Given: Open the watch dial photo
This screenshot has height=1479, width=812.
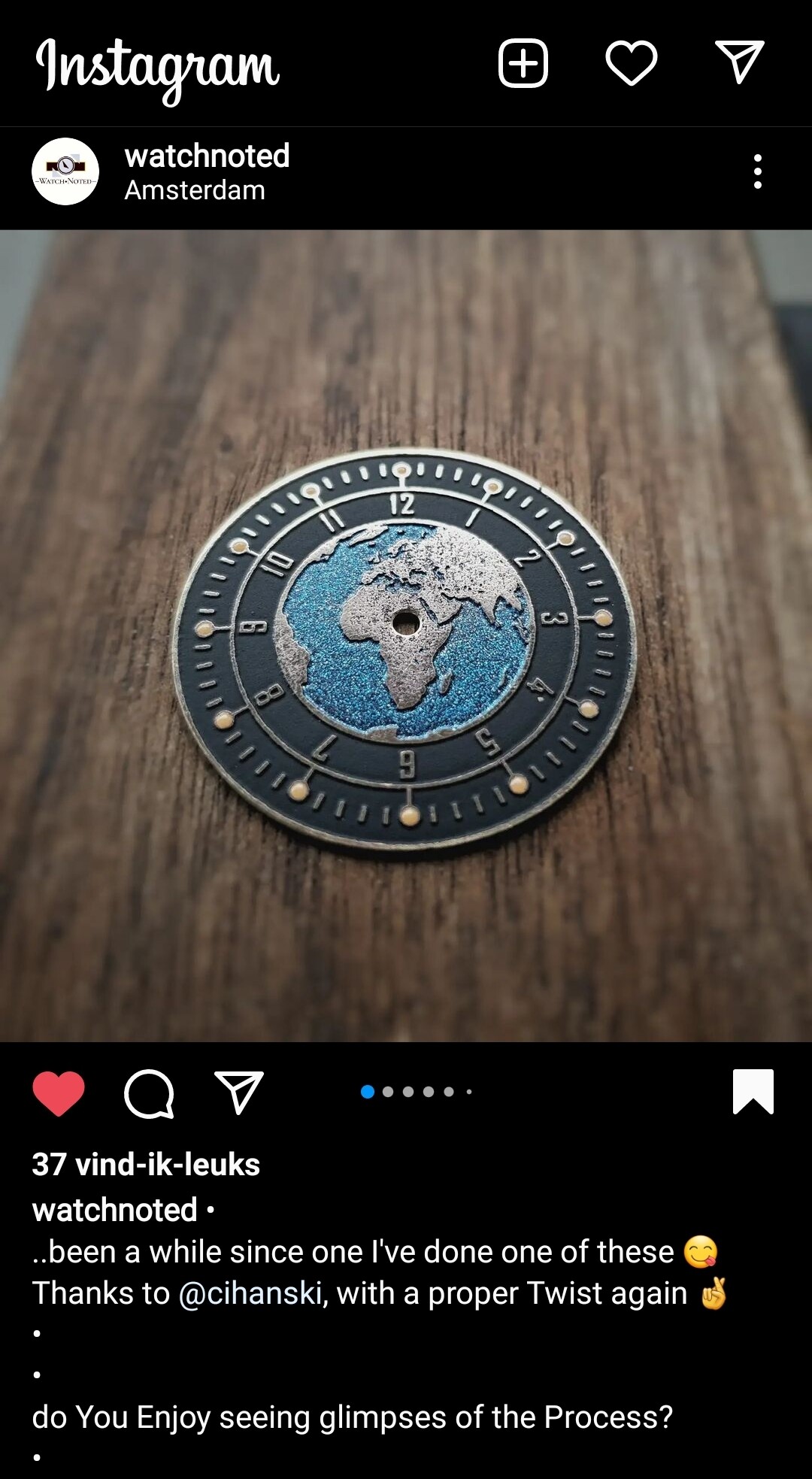Looking at the screenshot, I should point(406,635).
